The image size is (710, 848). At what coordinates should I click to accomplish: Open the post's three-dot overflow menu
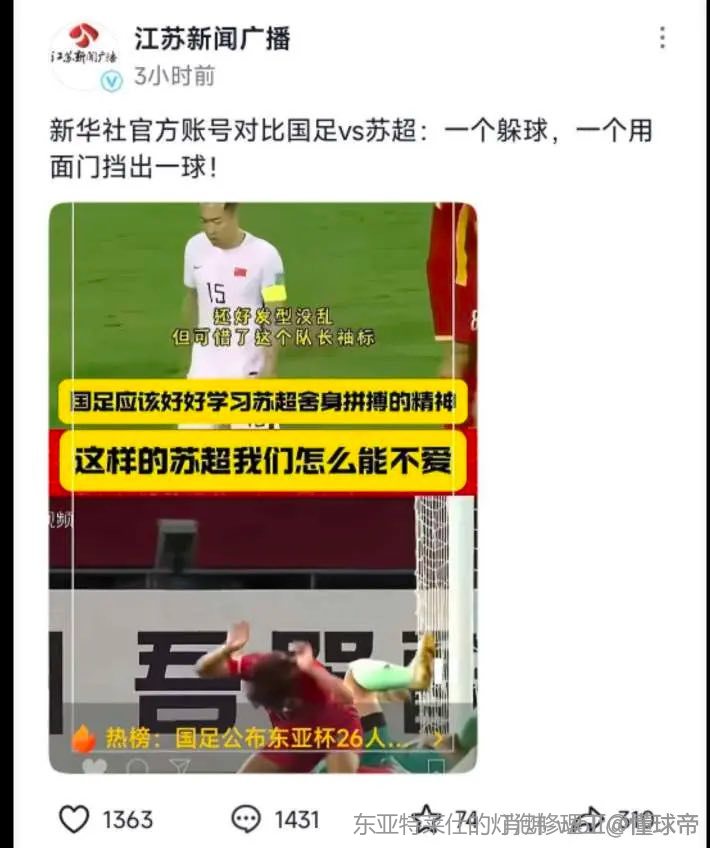point(661,38)
